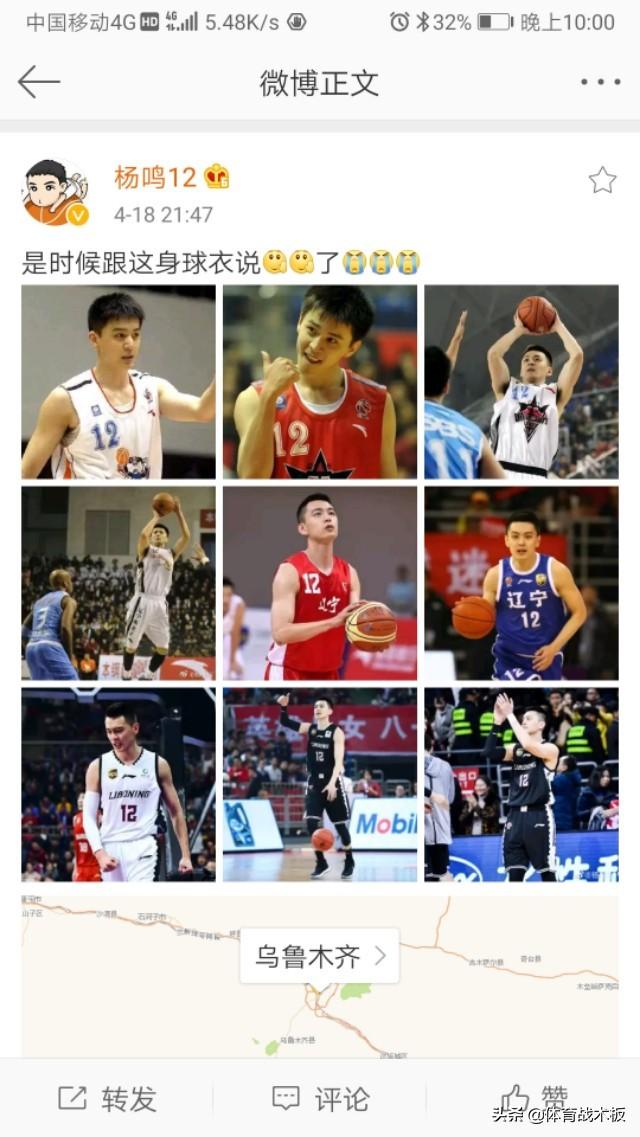View the black jersey dribbling photo

[320, 784]
